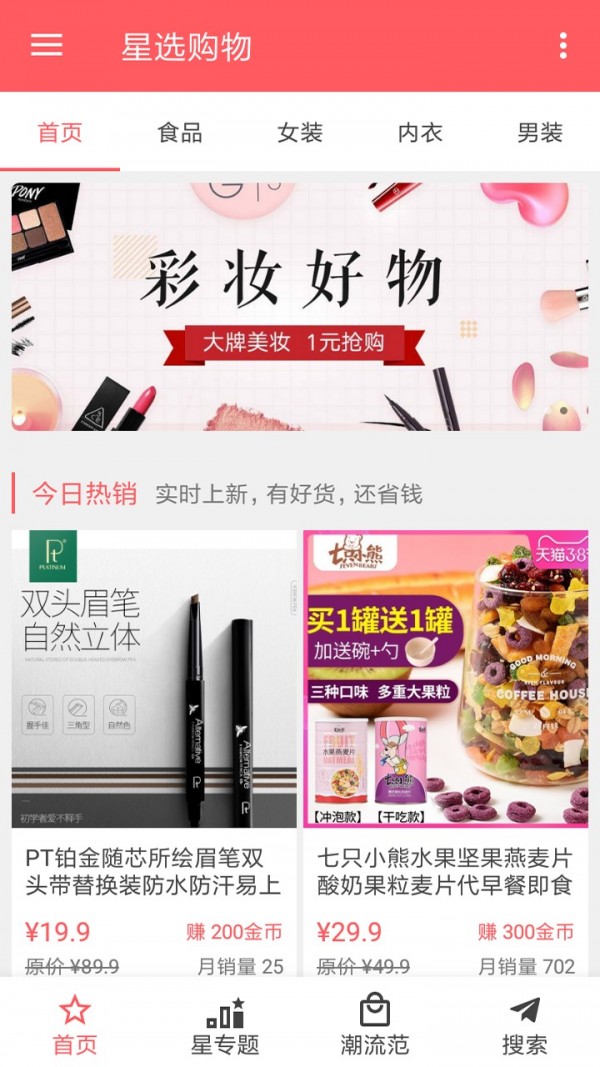Switch to the 男装 tab
Screen dimensions: 600x1067
[540, 133]
